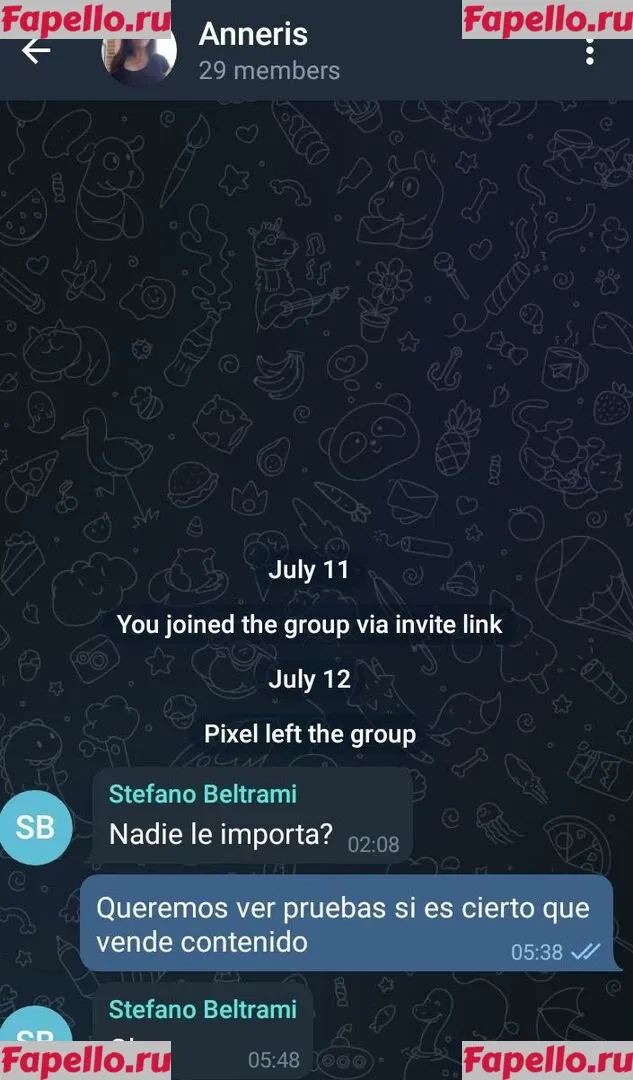Open Anneris group info from the title

(253, 34)
